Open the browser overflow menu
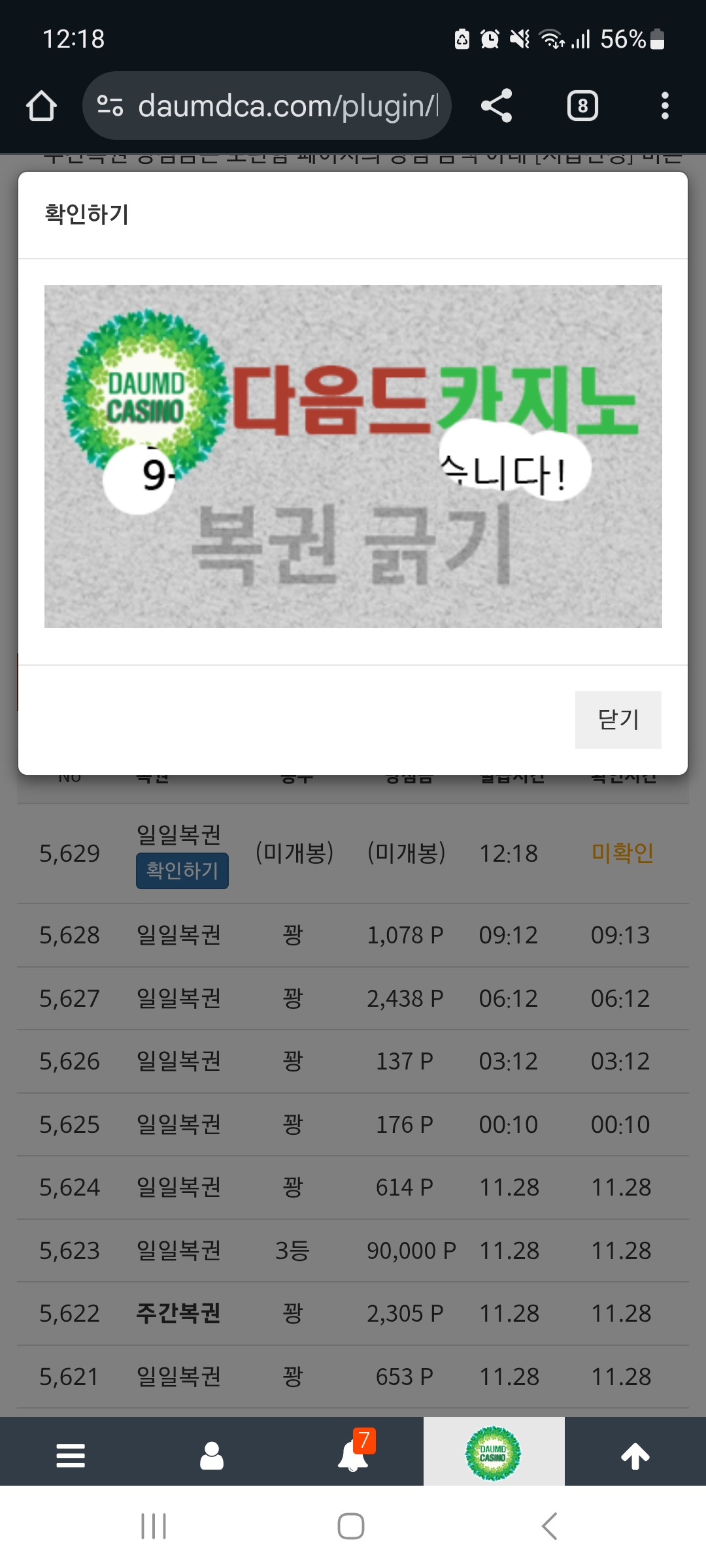Viewport: 706px width, 1568px height. pos(664,106)
